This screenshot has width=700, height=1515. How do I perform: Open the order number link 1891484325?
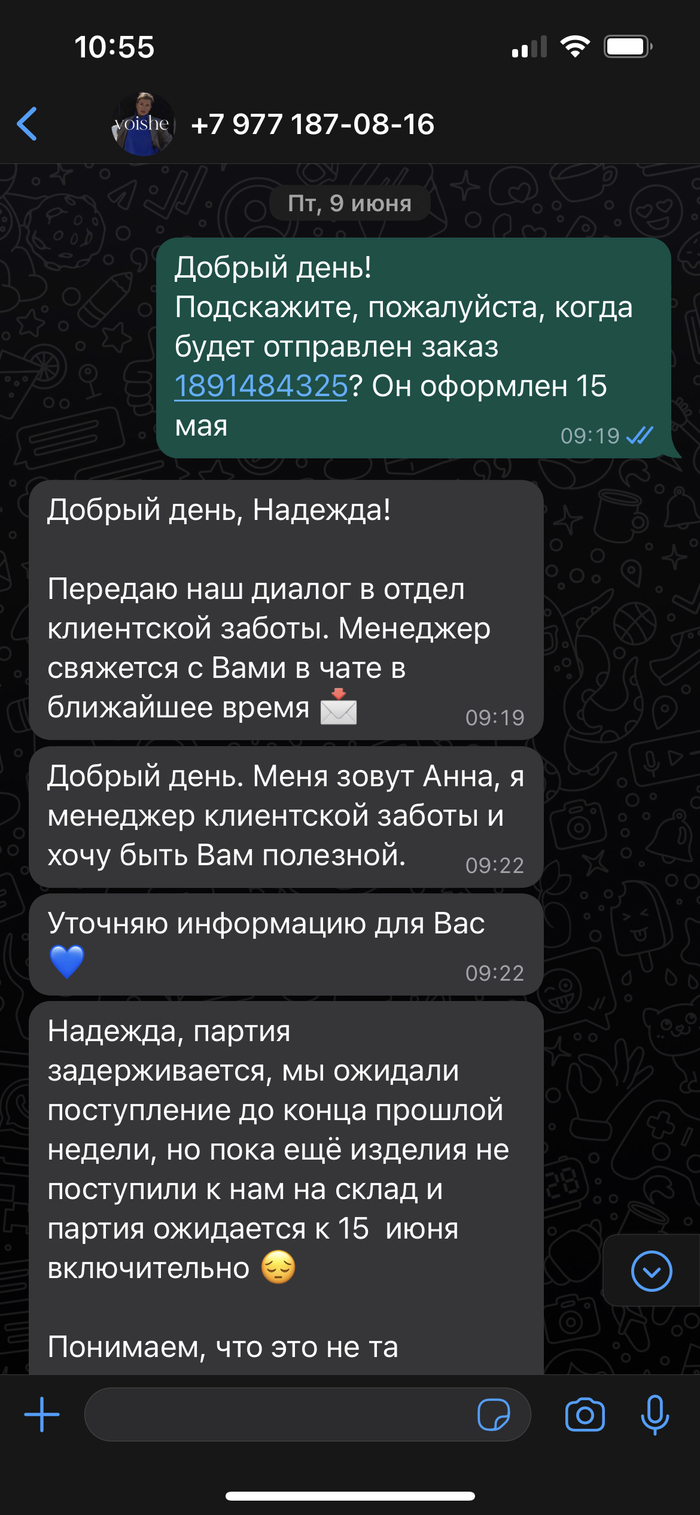pos(260,386)
